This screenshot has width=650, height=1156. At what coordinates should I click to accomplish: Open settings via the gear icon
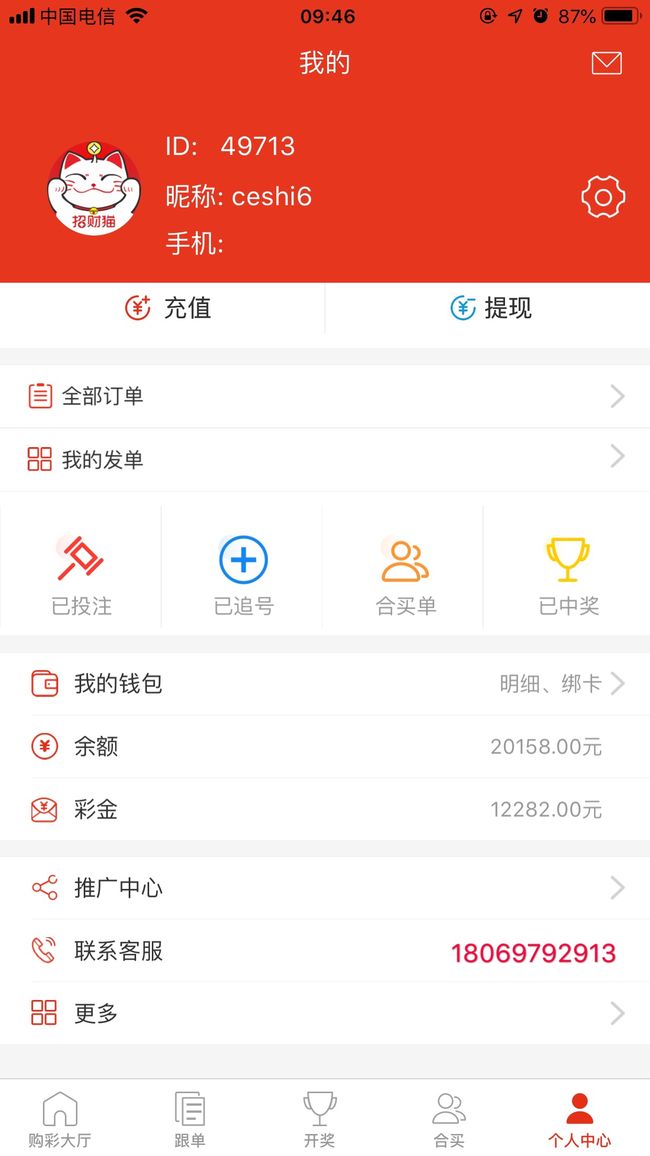[x=603, y=197]
